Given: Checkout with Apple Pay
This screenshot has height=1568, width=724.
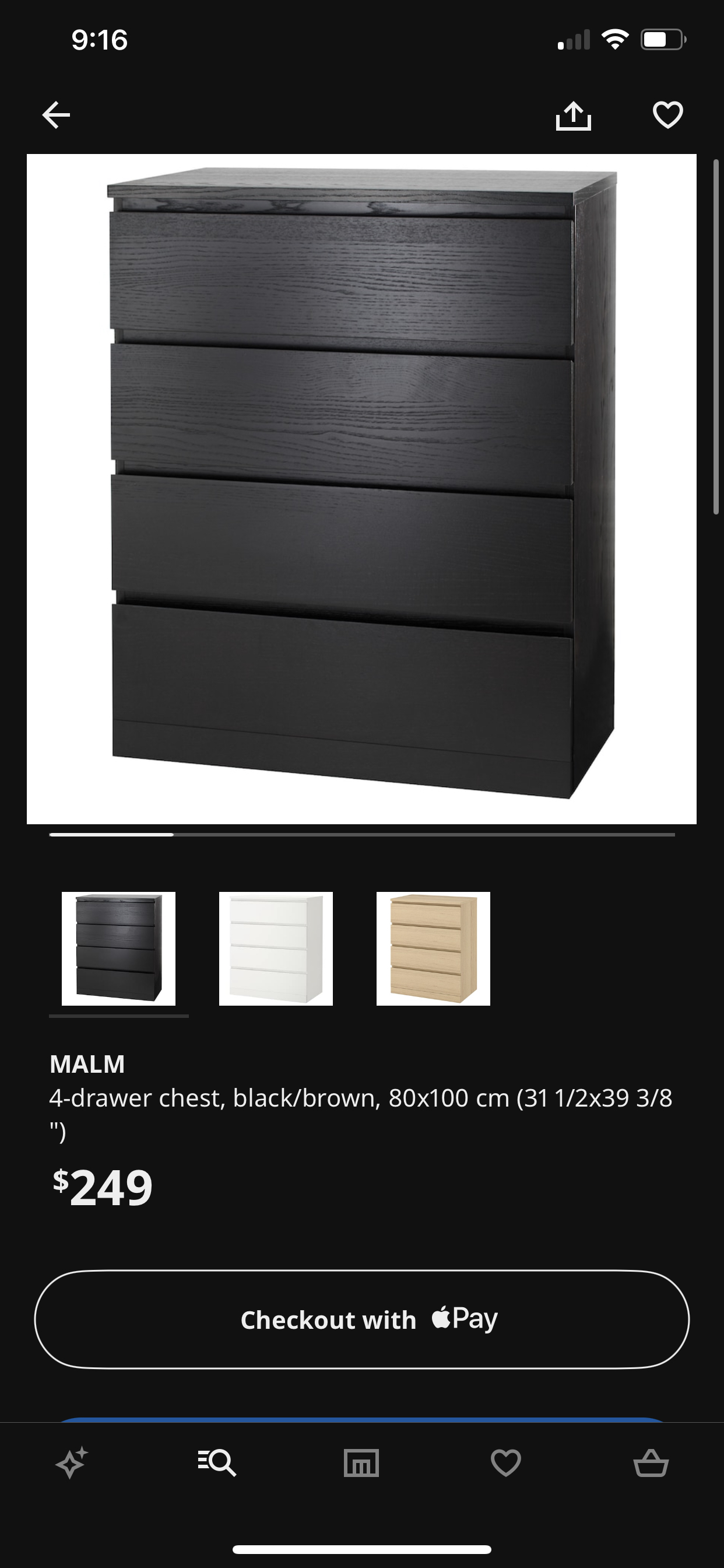Looking at the screenshot, I should [361, 1319].
